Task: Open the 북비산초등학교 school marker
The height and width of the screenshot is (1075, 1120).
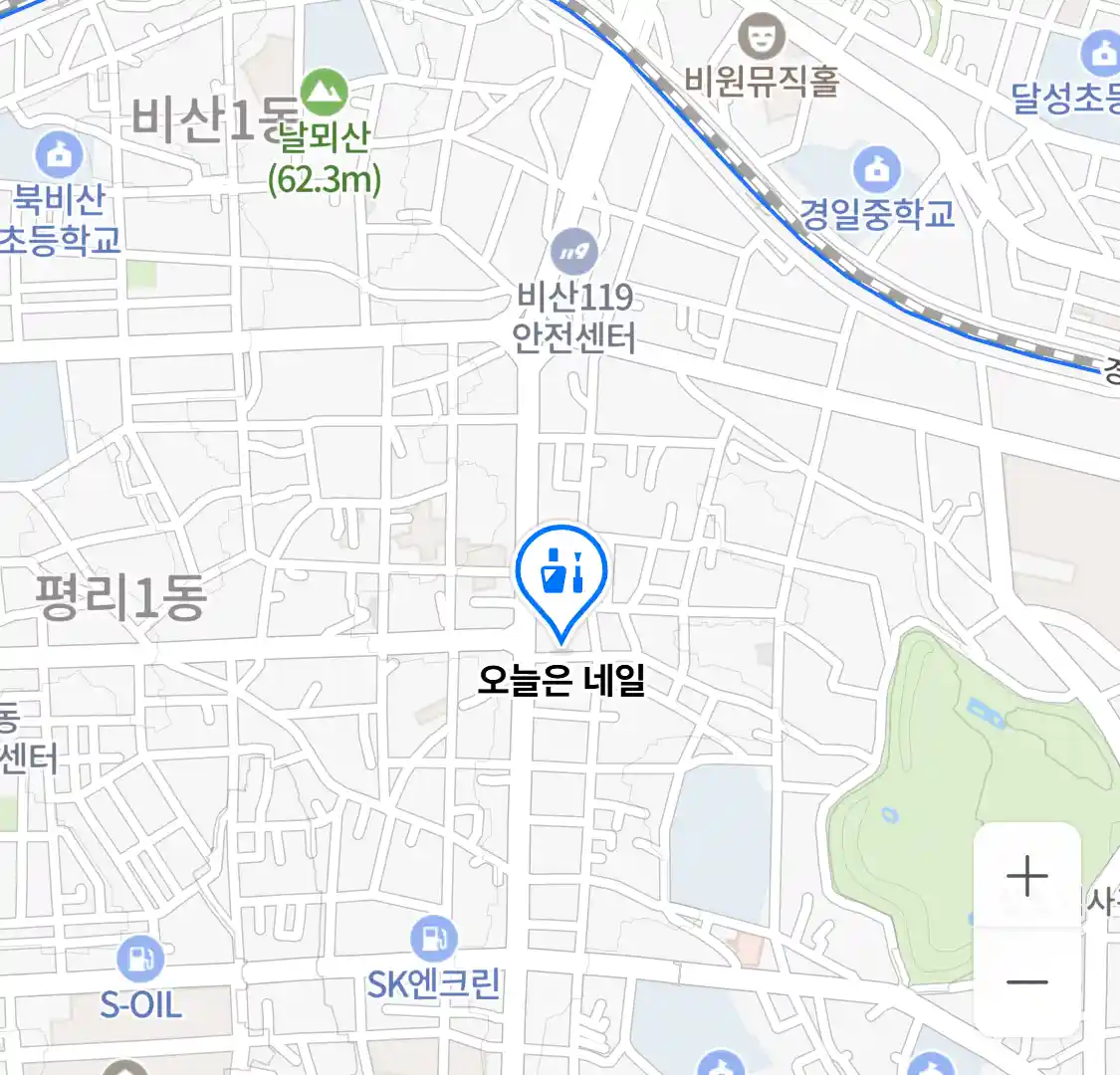Action: pos(60,155)
